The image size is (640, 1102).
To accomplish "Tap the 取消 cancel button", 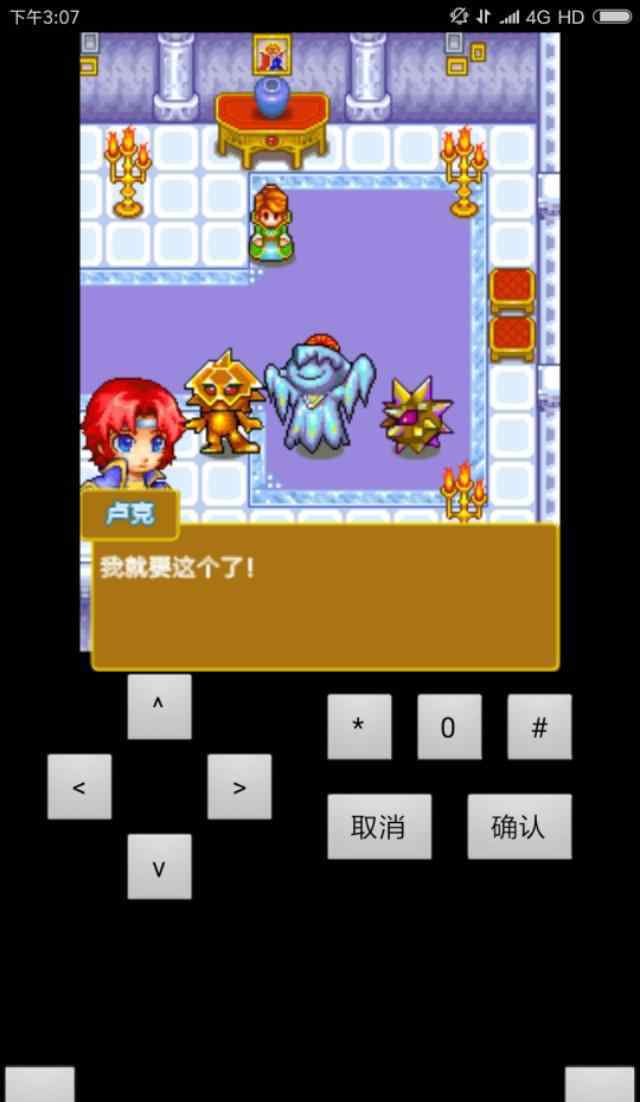I will (379, 827).
